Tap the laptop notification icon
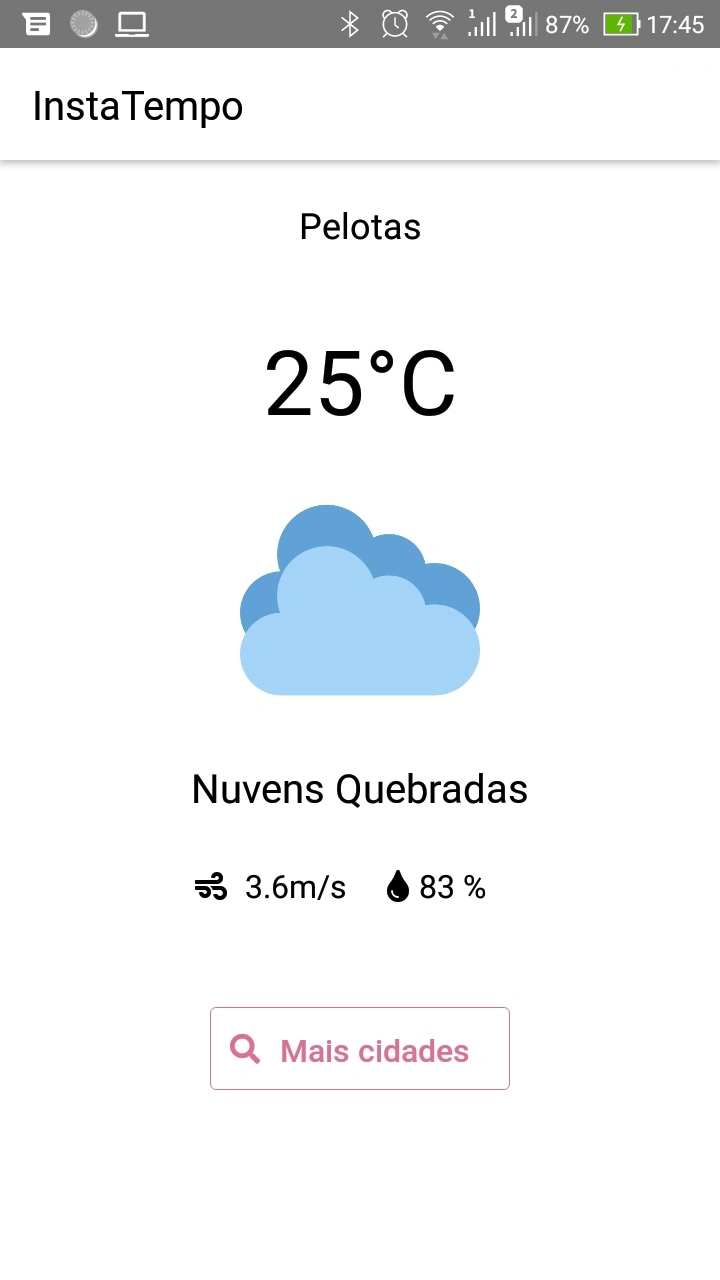This screenshot has height=1280, width=720. [129, 24]
